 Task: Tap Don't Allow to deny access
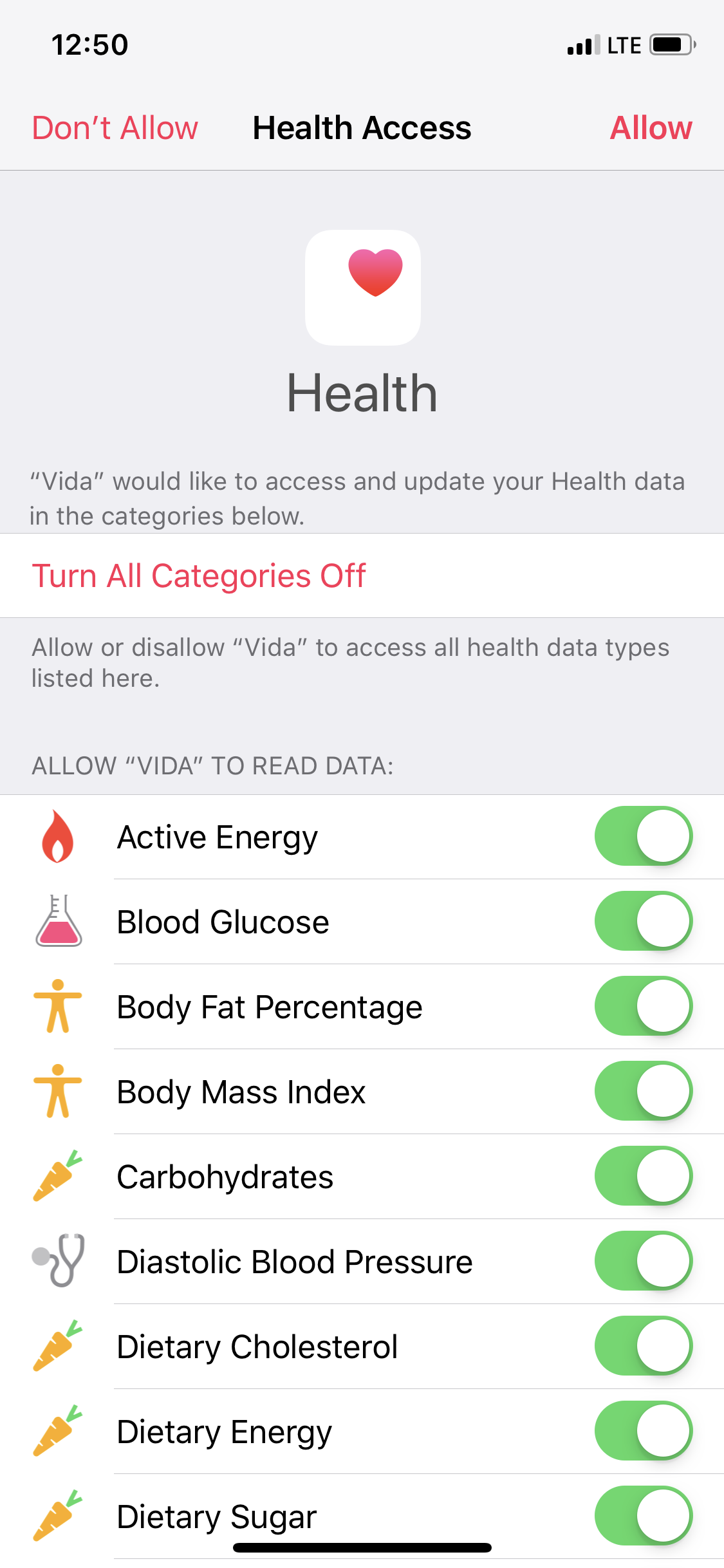(x=115, y=128)
